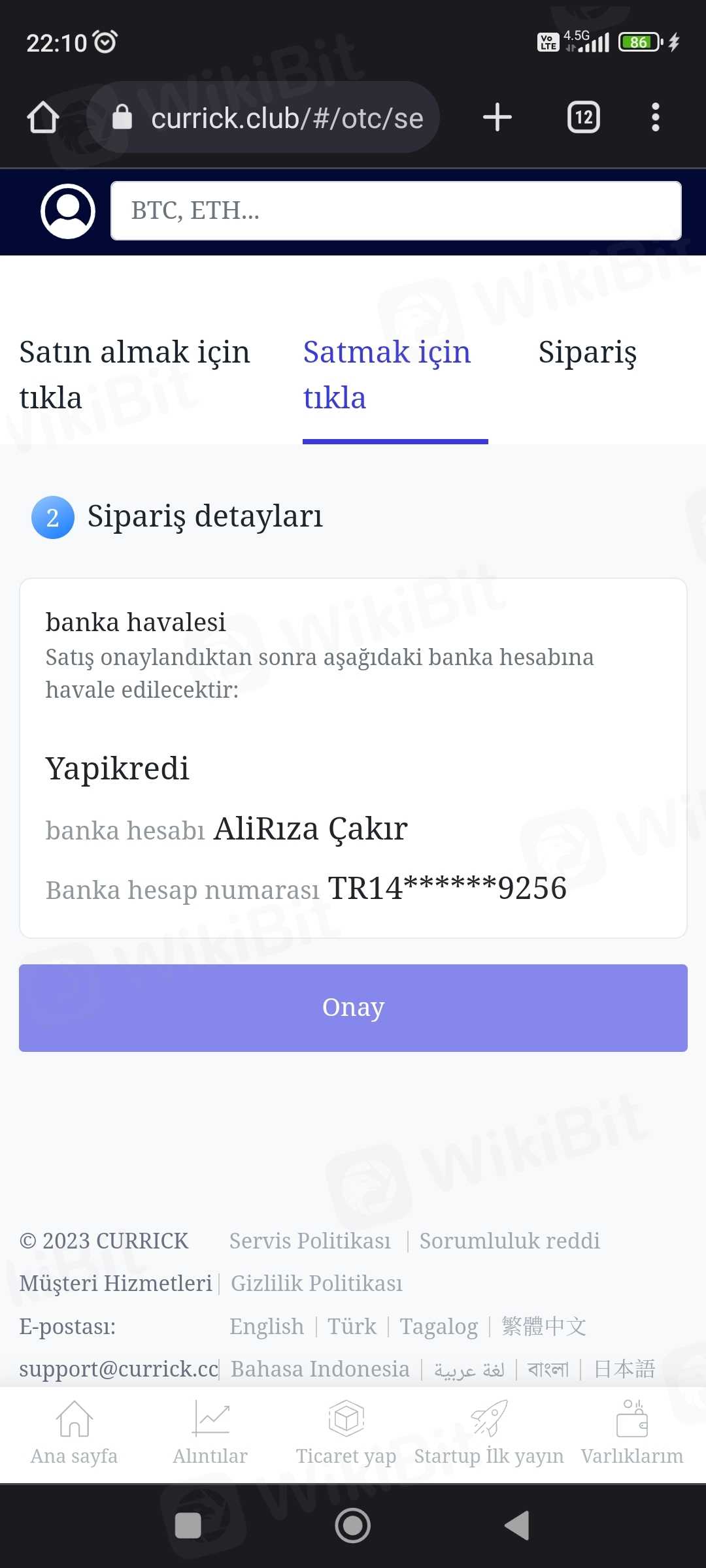Switch to the Sipariş tab
The height and width of the screenshot is (1568, 706).
pyautogui.click(x=587, y=353)
